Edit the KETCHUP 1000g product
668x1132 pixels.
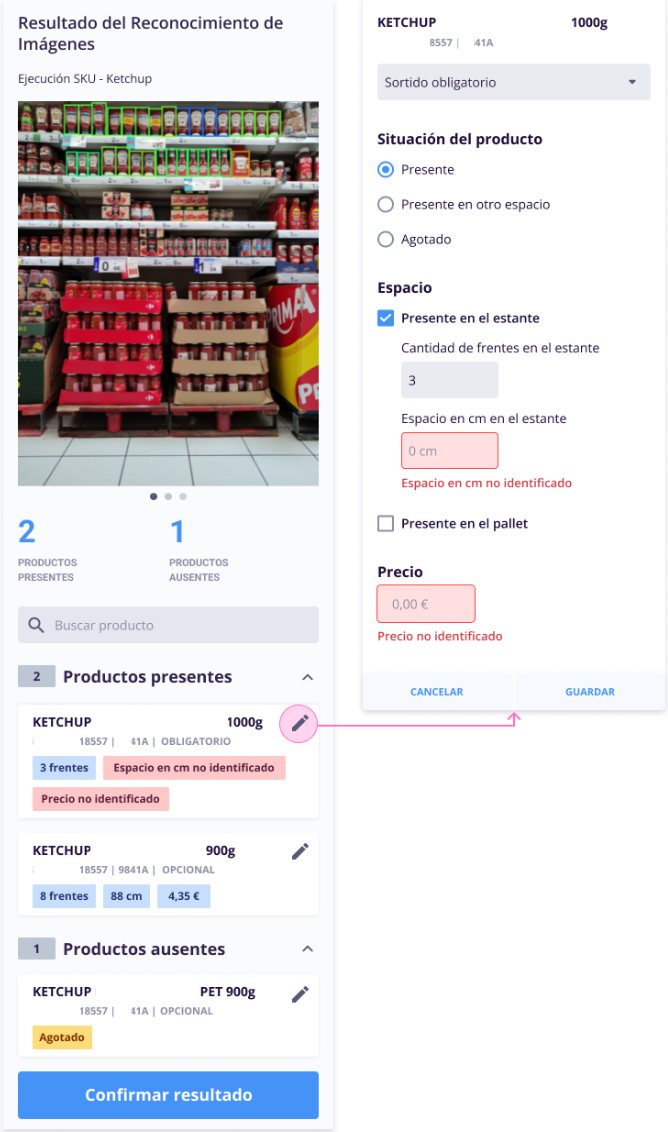[299, 723]
